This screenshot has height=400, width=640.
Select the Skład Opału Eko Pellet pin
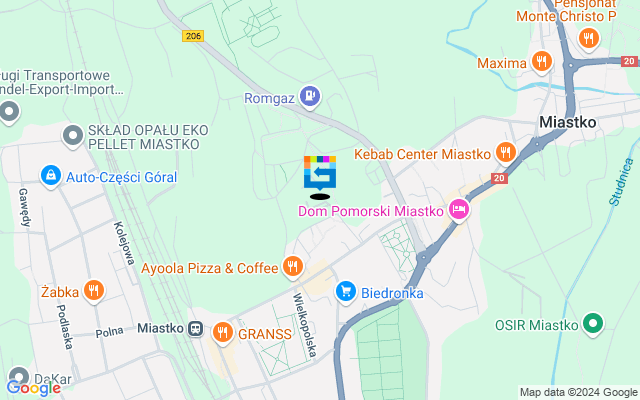click(x=72, y=134)
